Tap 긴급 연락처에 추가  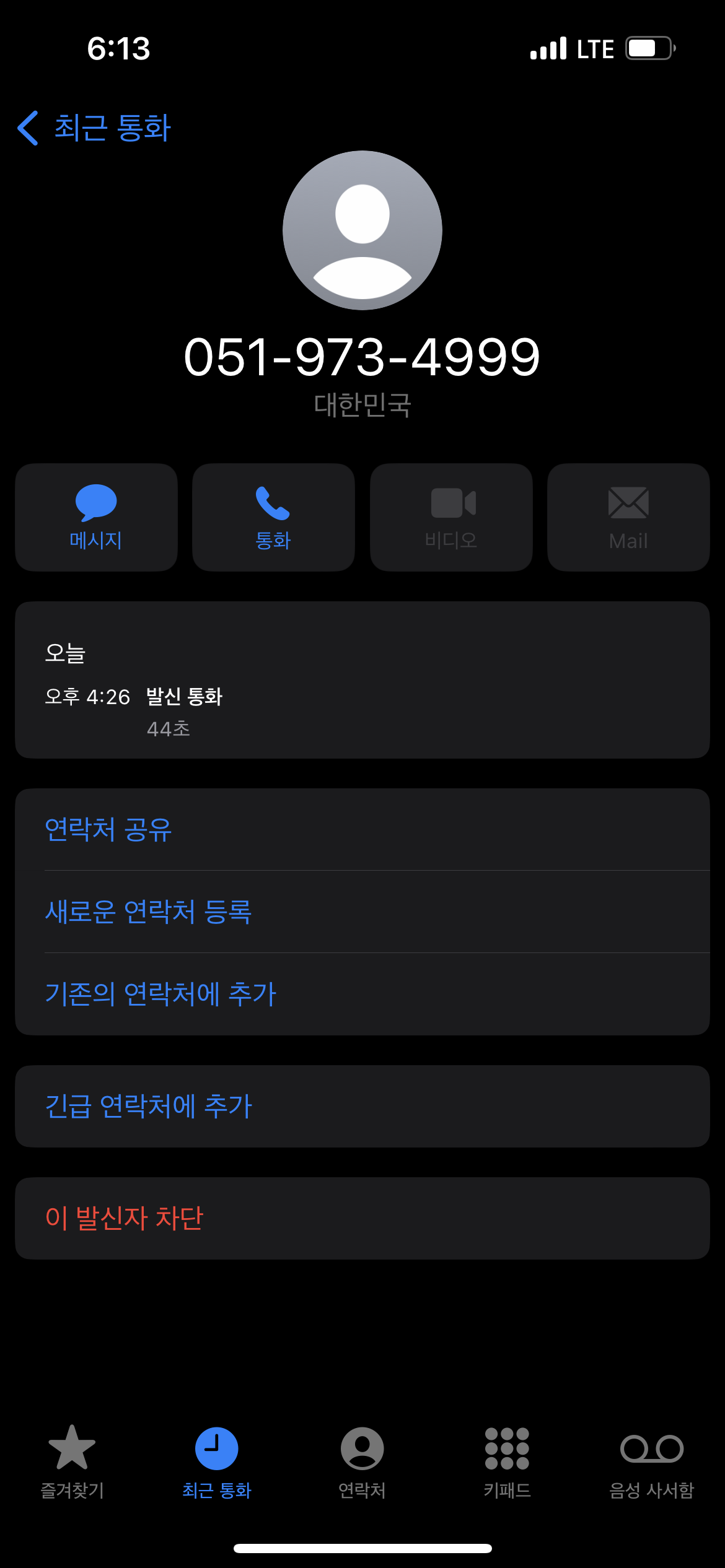click(x=362, y=1106)
